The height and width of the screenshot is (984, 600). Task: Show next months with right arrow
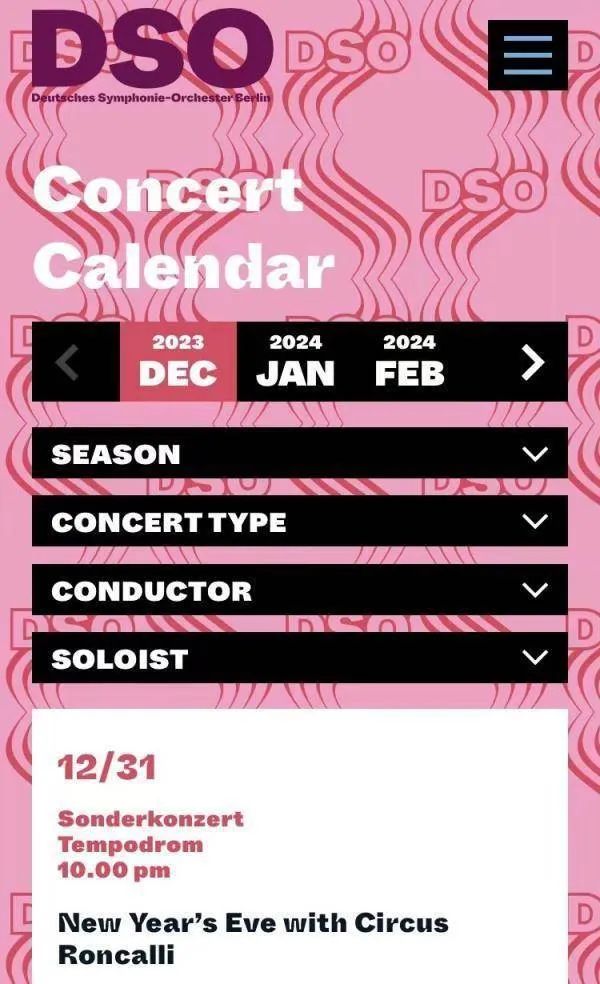tap(533, 362)
